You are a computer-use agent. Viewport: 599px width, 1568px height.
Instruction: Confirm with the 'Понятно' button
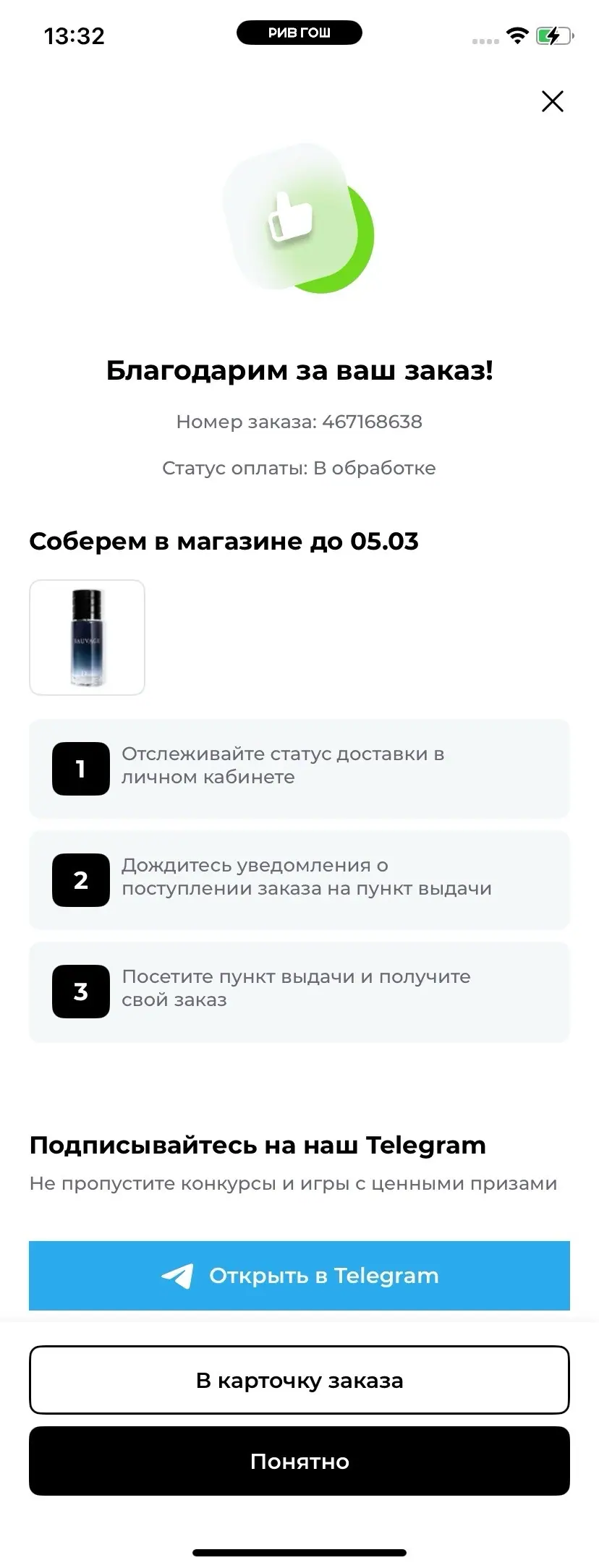pyautogui.click(x=299, y=1461)
